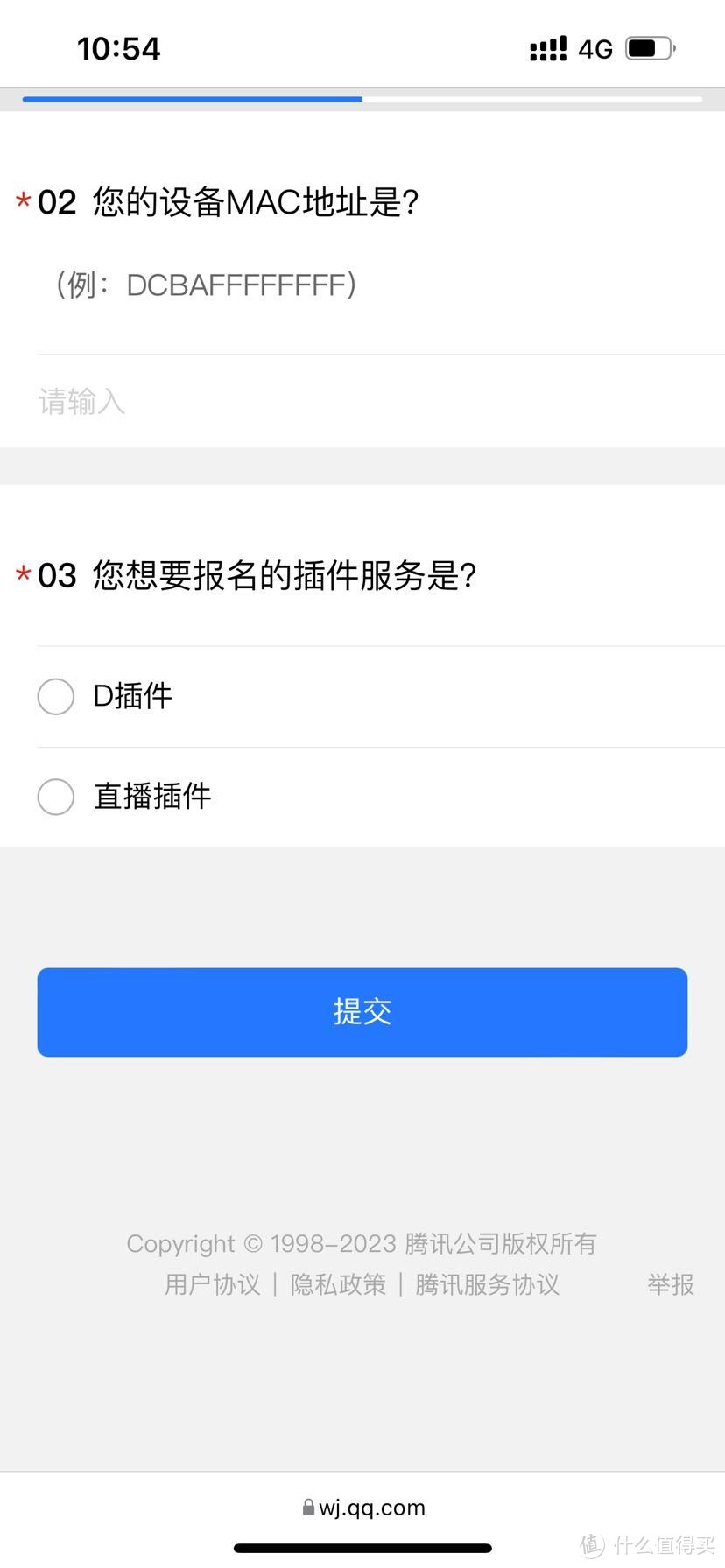Tap the wj.qq.com address bar

(x=363, y=1508)
